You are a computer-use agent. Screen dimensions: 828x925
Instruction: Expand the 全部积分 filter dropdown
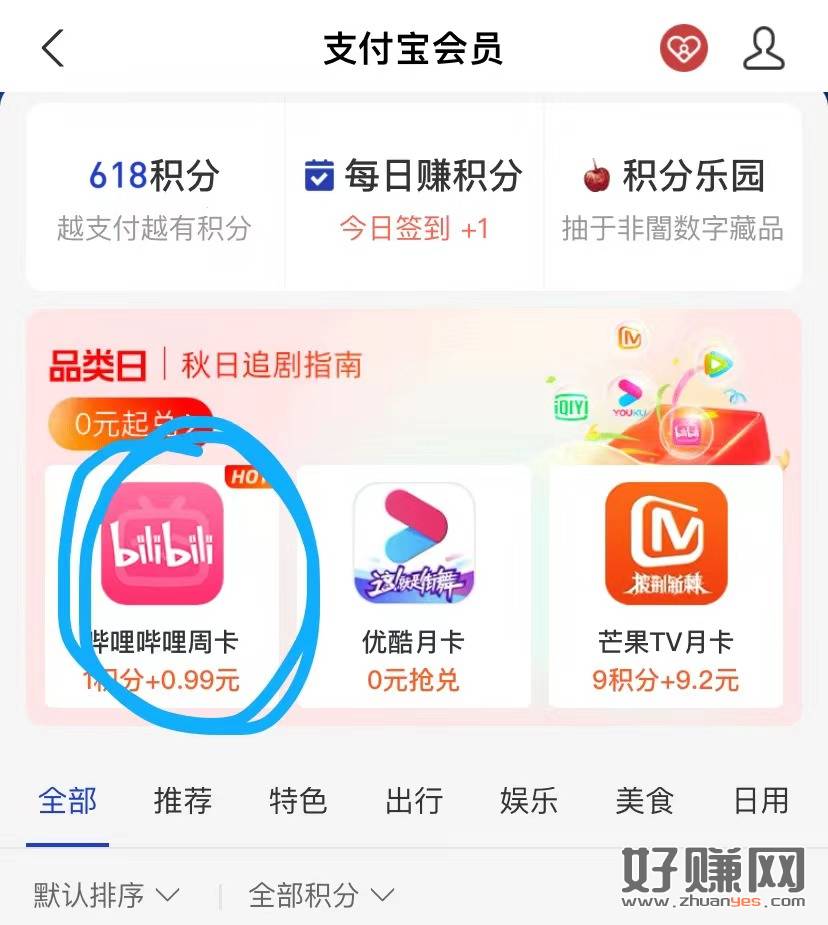(321, 894)
